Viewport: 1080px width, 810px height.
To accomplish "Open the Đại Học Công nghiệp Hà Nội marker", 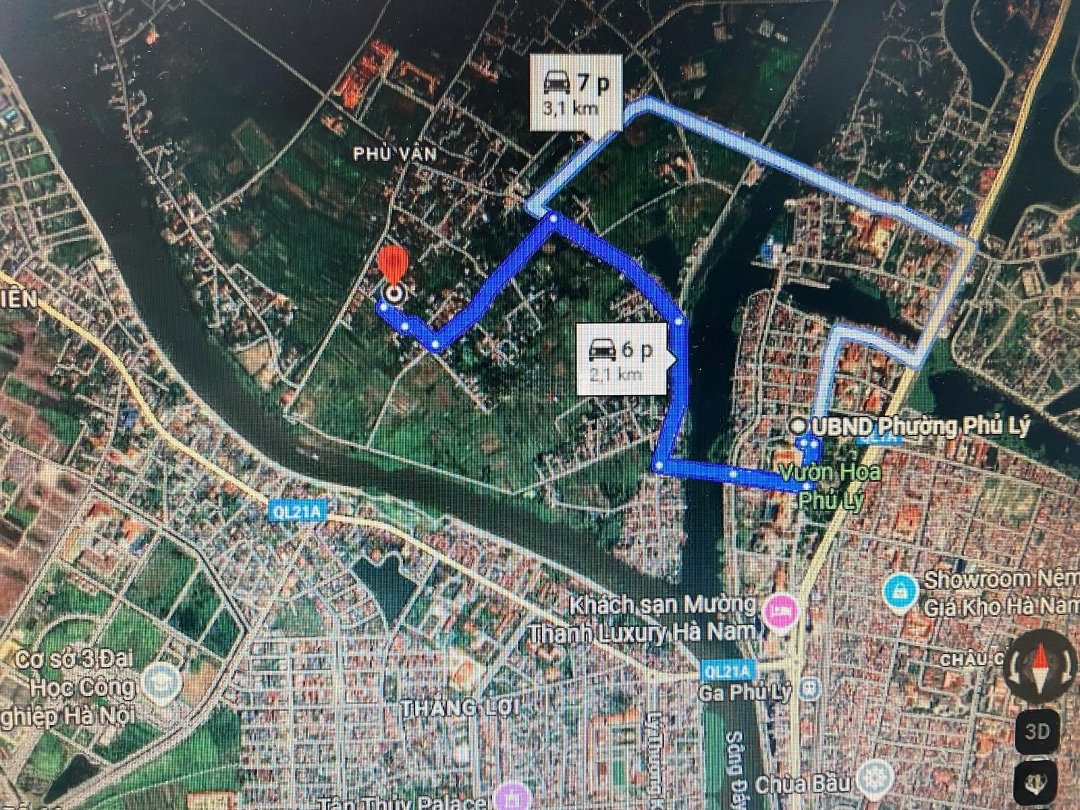I will (x=158, y=684).
